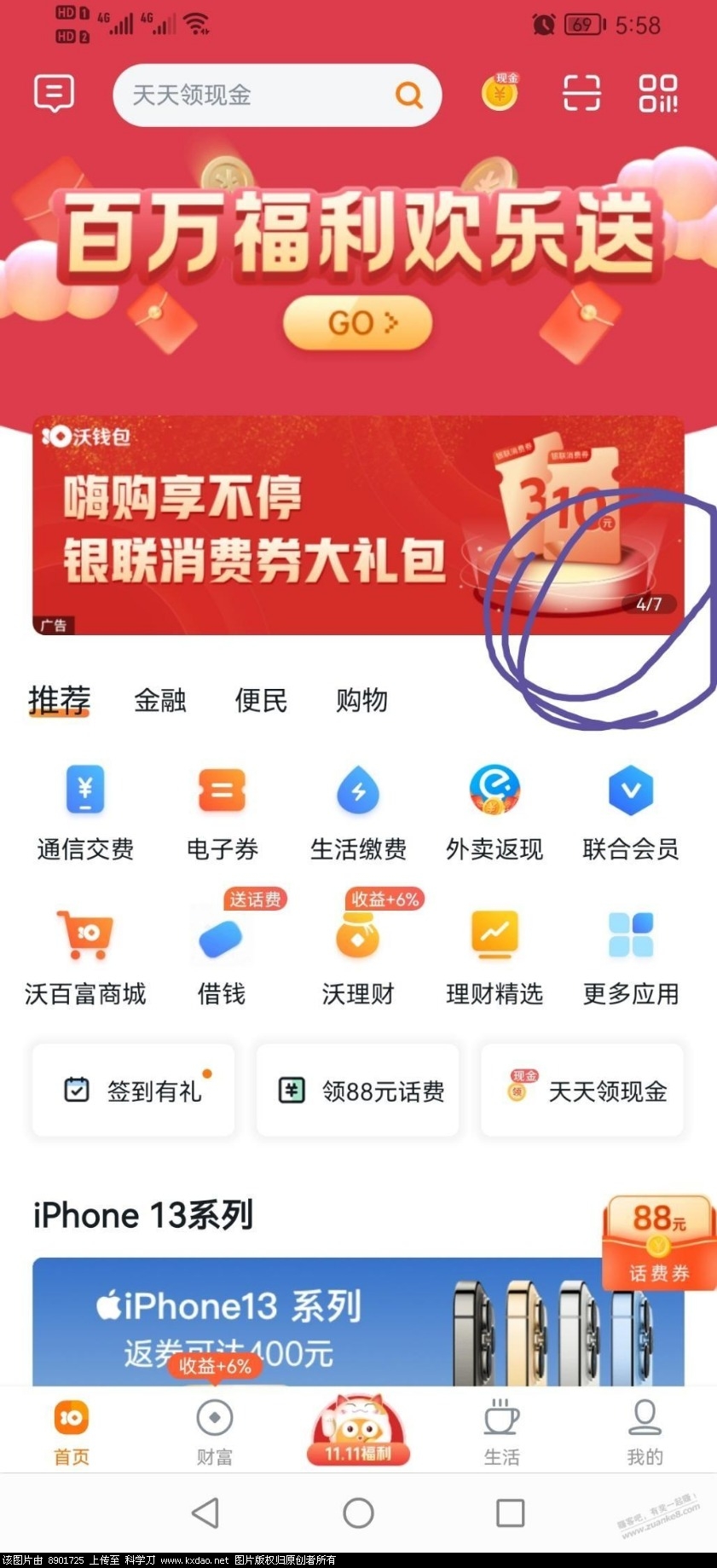717x1568 pixels.
Task: Open 通信交费
Action: click(x=85, y=812)
